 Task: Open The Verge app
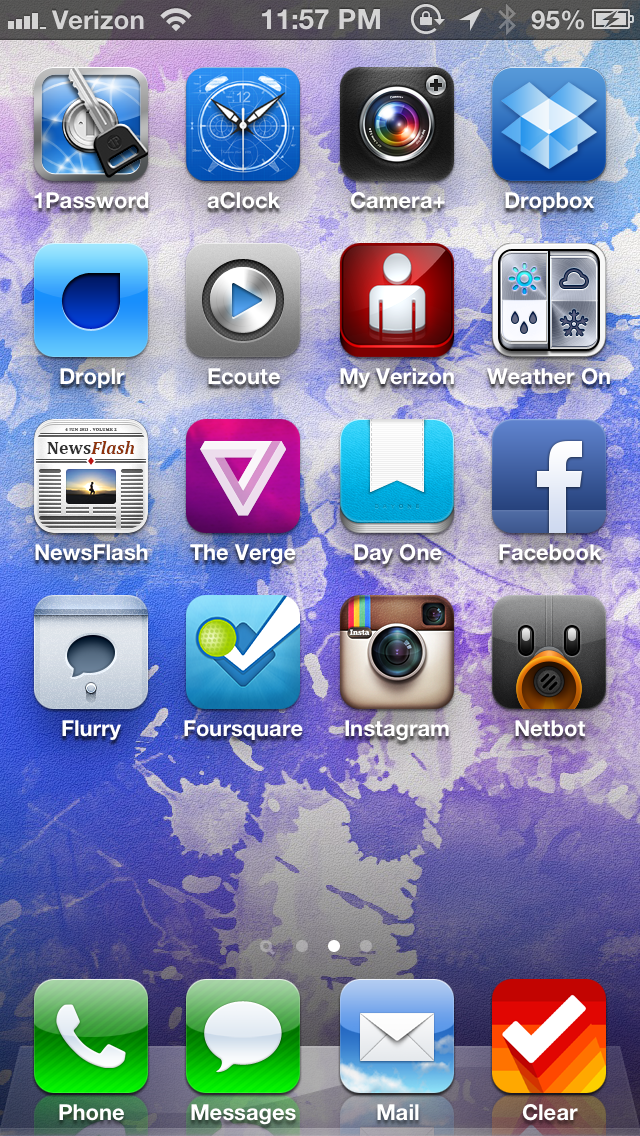point(243,476)
